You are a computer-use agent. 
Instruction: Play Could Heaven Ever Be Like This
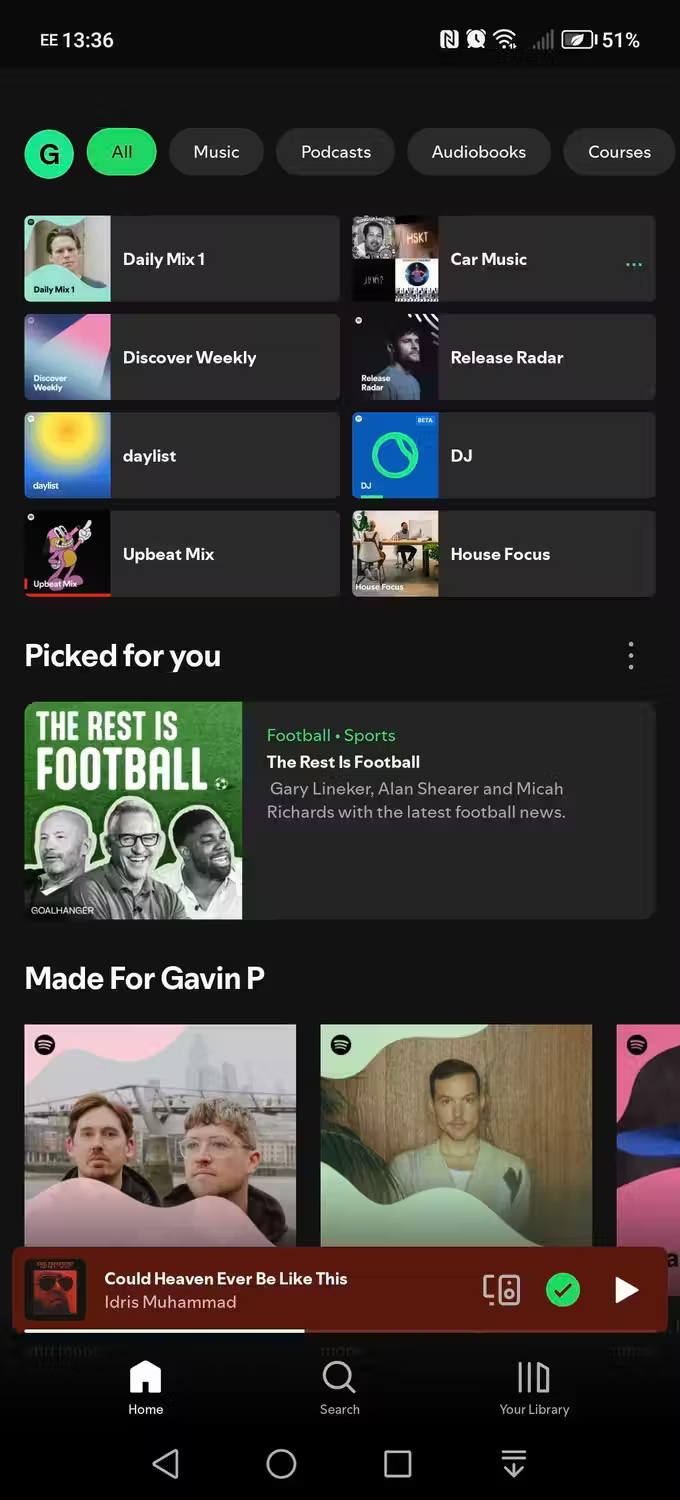[626, 1290]
